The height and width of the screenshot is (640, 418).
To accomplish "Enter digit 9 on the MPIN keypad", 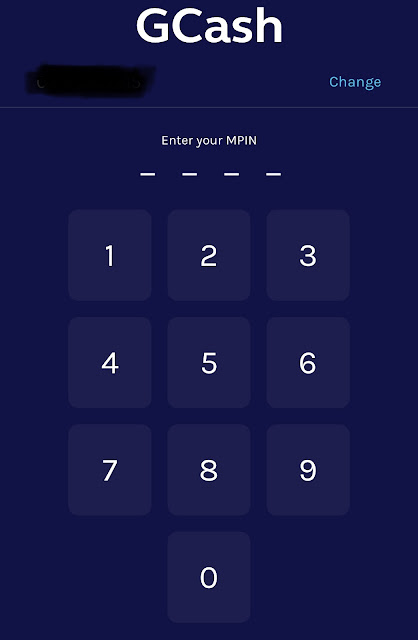I will tap(308, 470).
